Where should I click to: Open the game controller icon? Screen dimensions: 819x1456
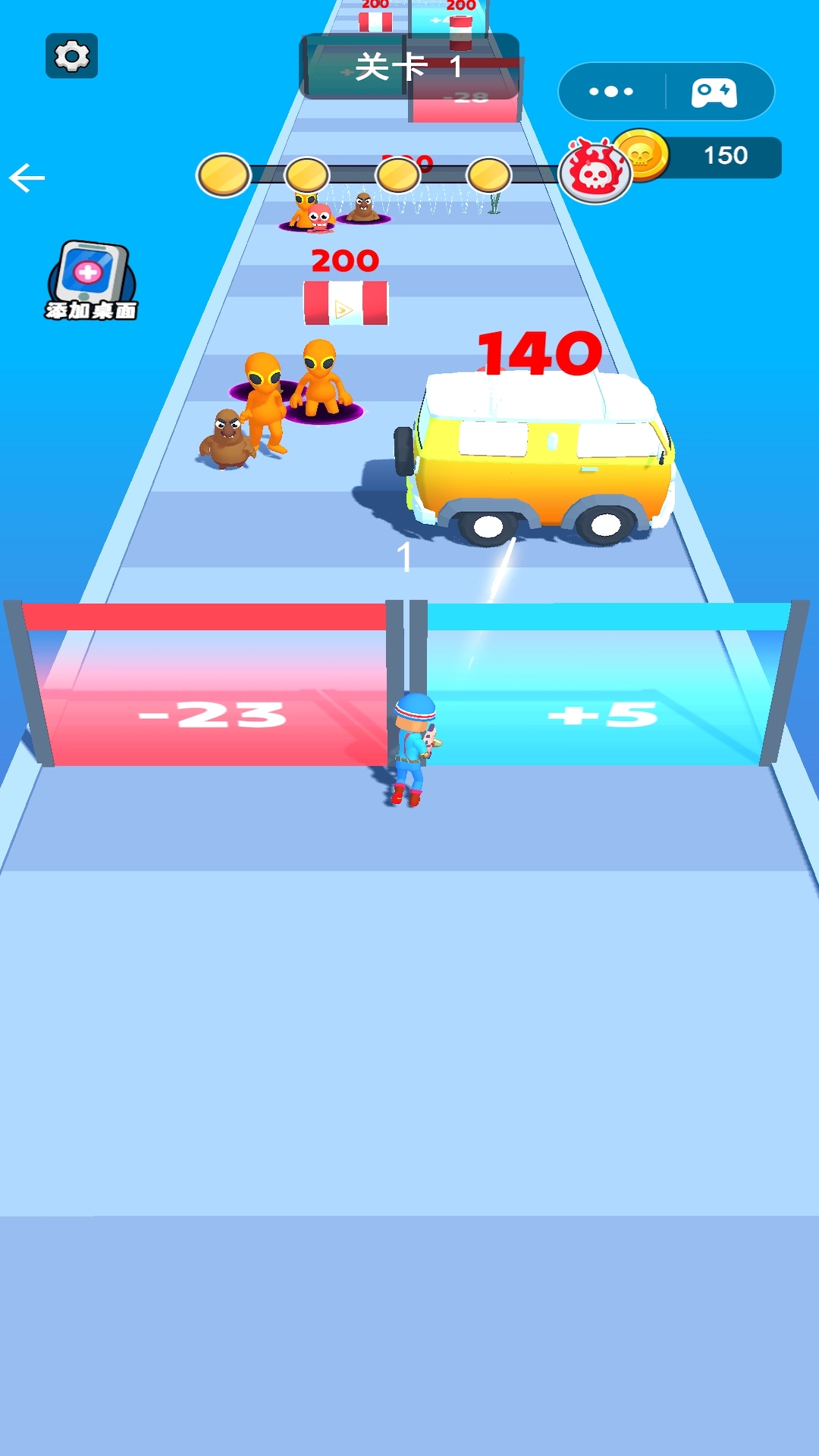[714, 93]
